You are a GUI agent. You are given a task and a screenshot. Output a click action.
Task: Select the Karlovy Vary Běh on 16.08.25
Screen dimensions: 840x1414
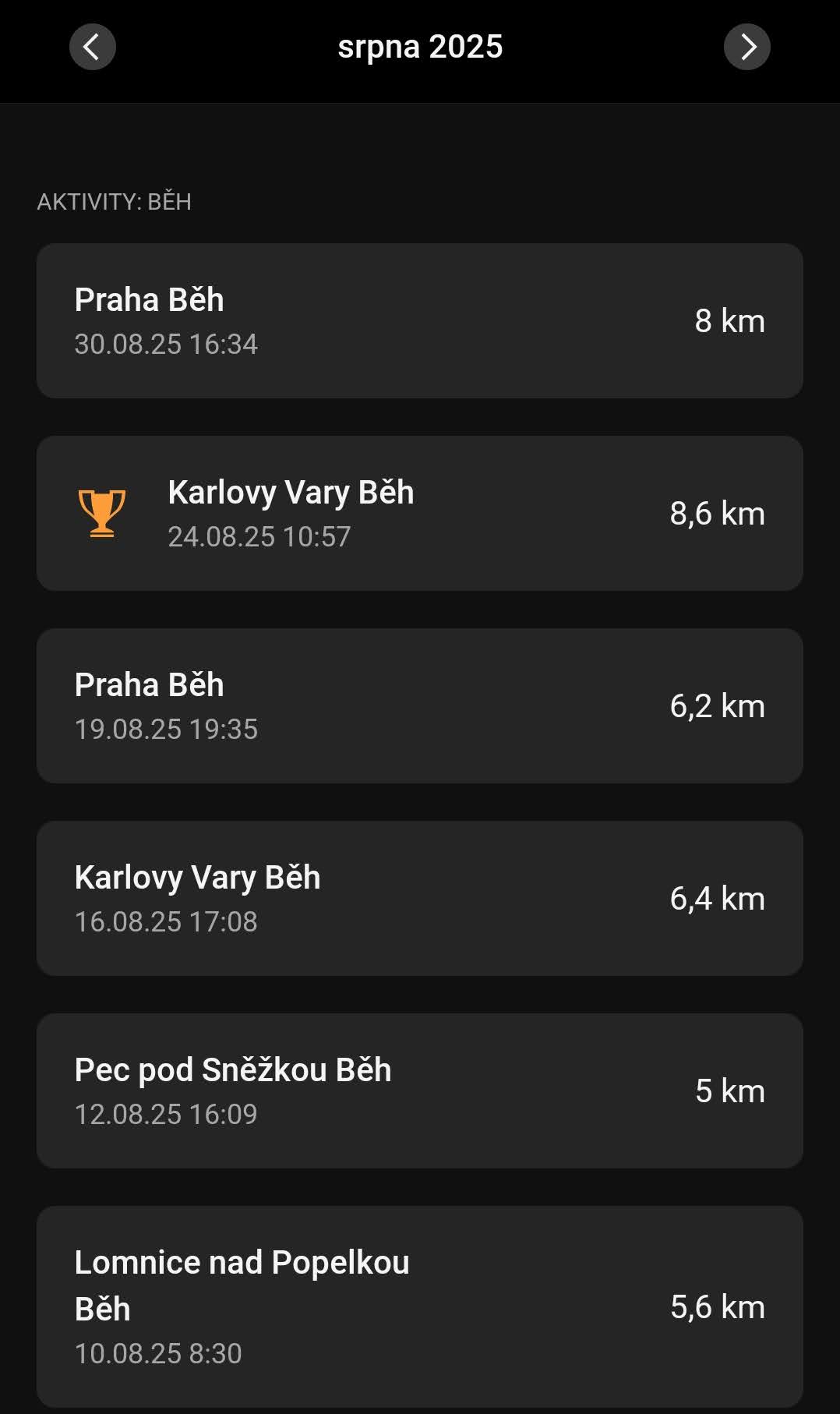point(419,898)
